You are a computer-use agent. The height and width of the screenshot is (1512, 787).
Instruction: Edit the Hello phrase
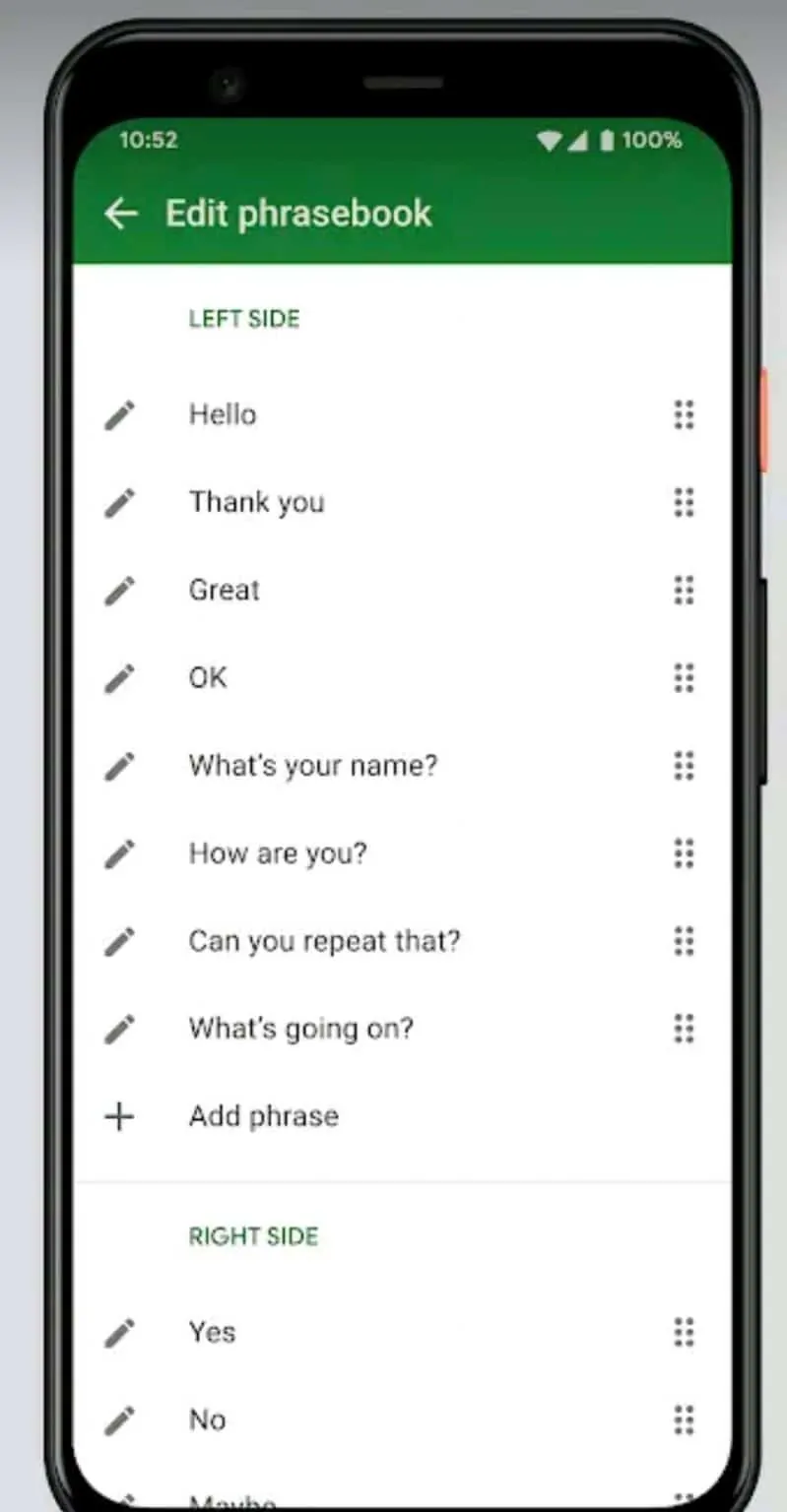[119, 415]
